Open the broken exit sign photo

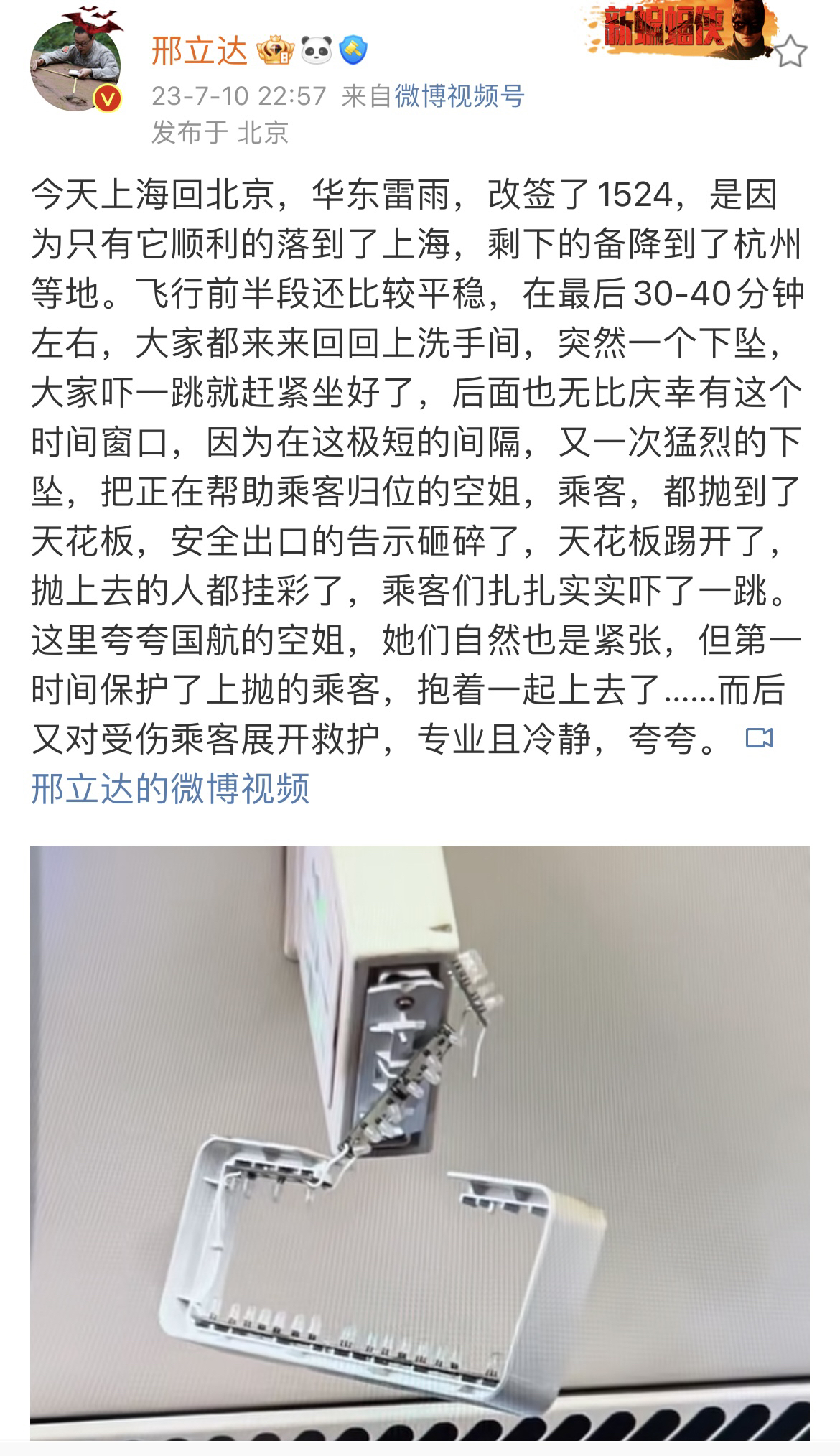pyautogui.click(x=419, y=1142)
